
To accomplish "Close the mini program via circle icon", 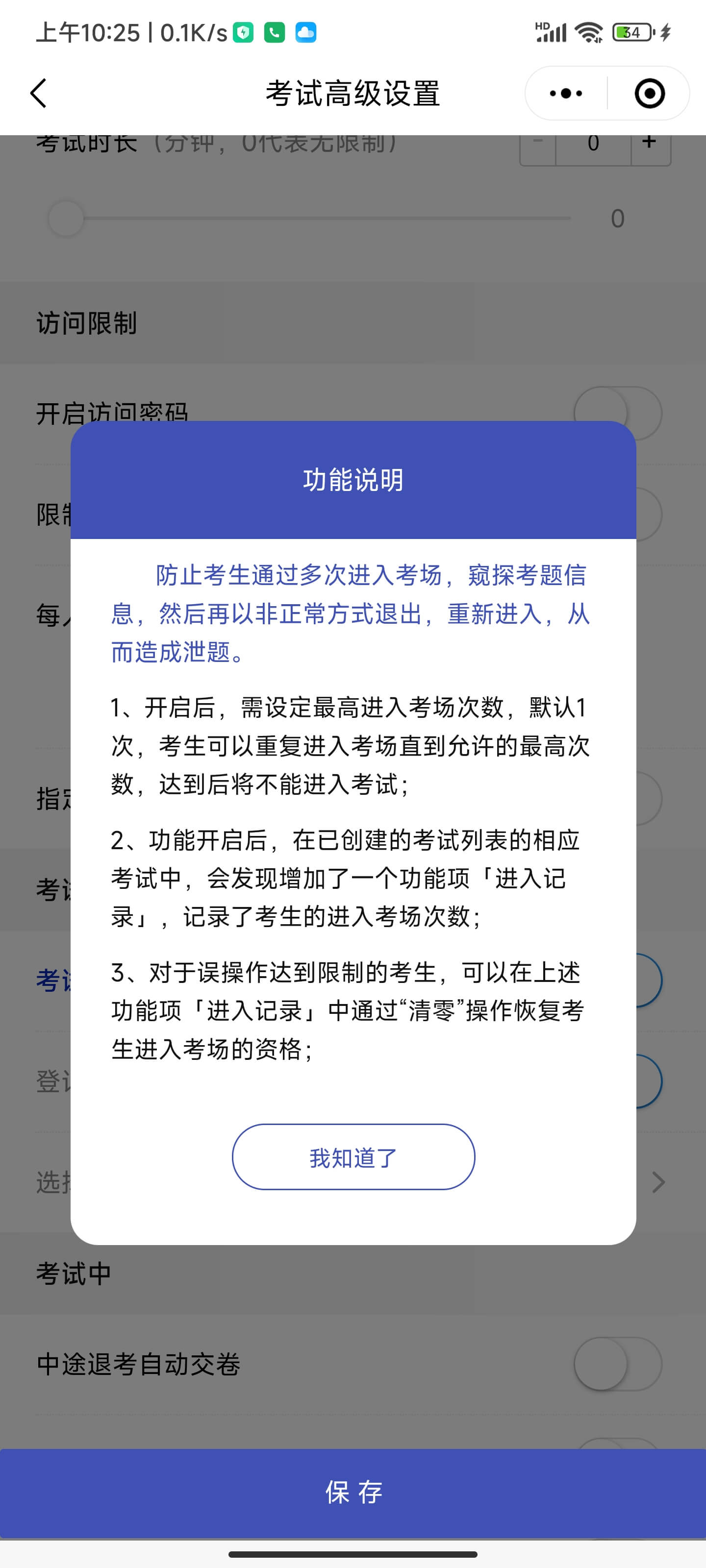I will pos(649,94).
